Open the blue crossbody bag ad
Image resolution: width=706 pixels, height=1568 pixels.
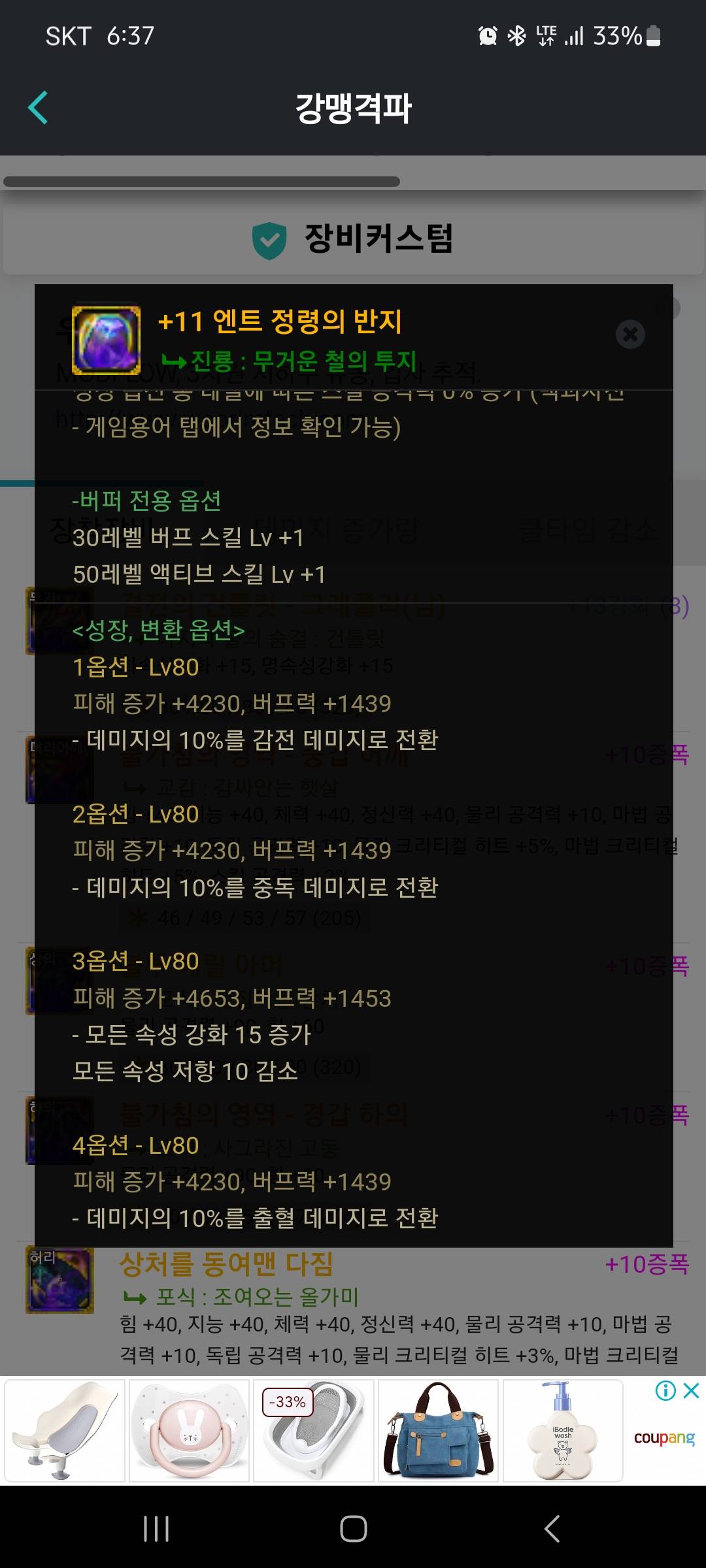tap(438, 1430)
